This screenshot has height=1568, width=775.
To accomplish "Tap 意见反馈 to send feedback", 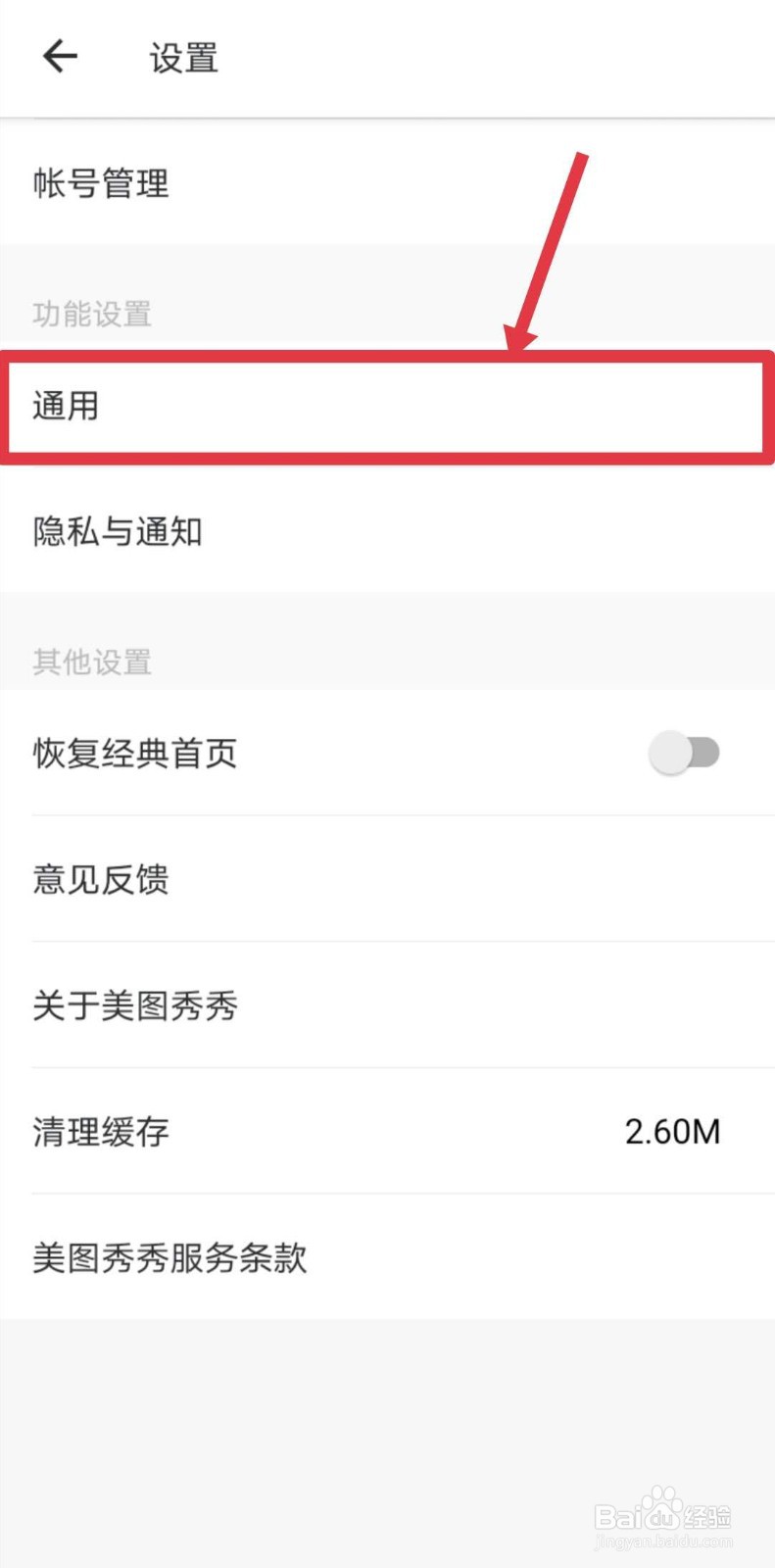I will 101,880.
